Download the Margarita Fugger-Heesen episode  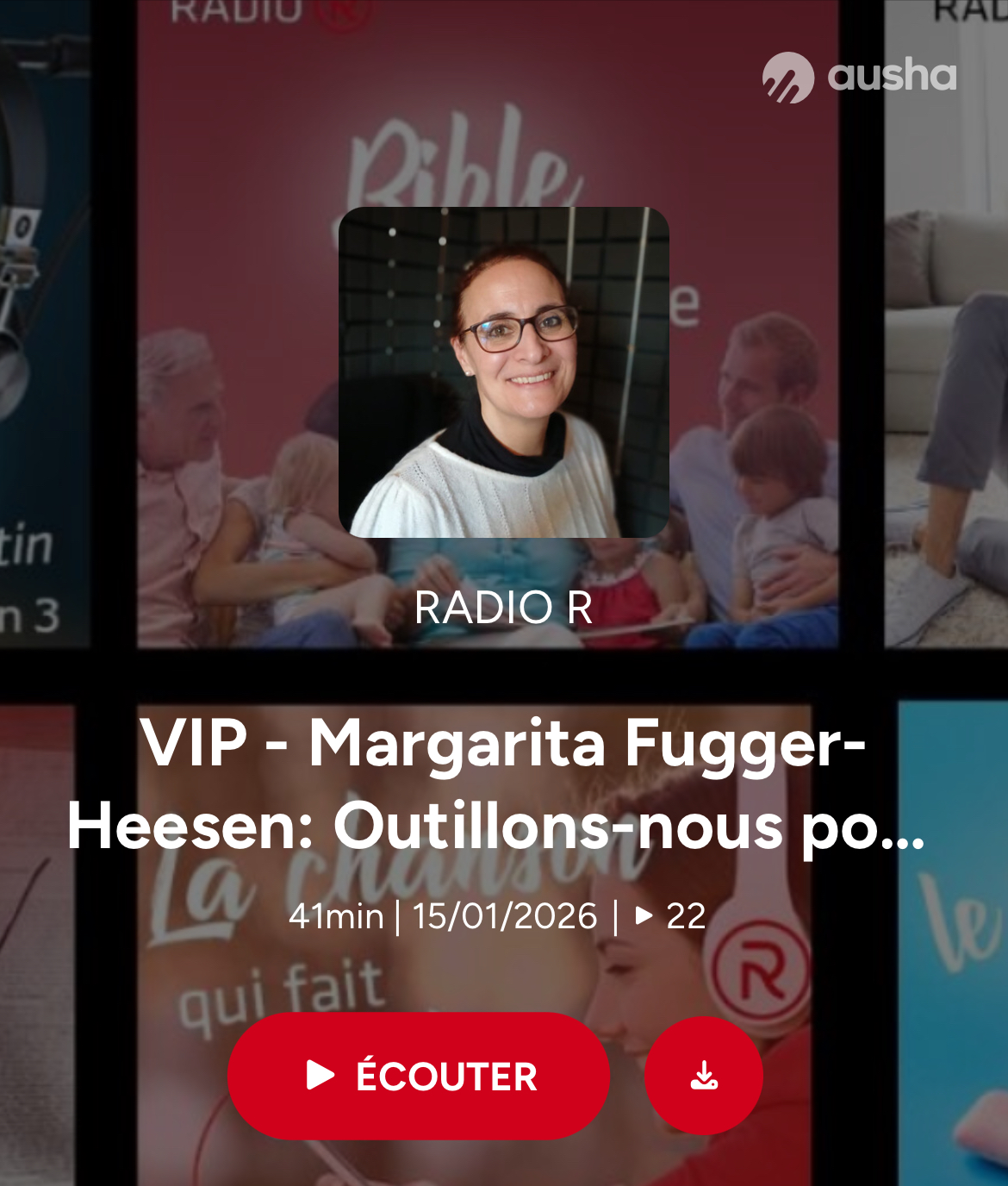[704, 1076]
